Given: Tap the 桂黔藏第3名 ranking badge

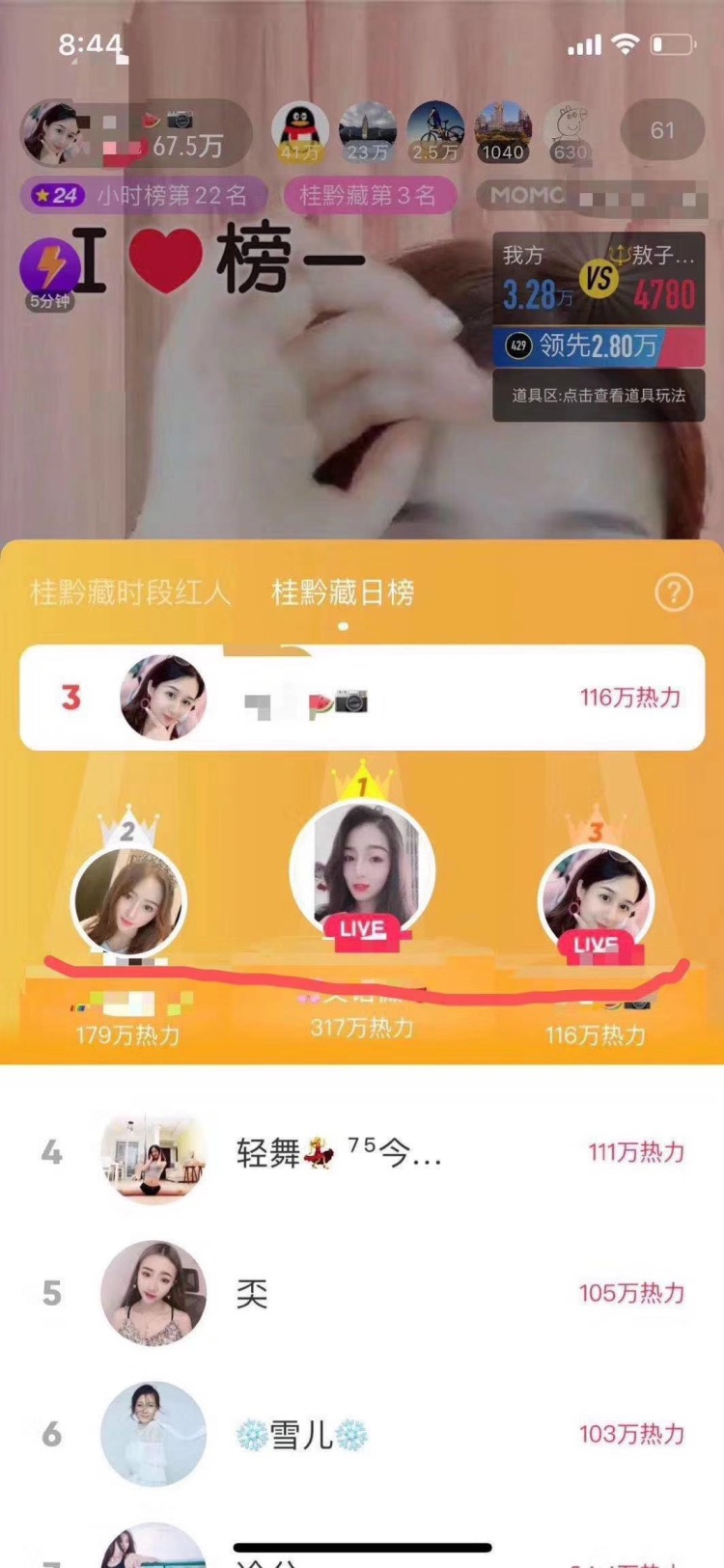Looking at the screenshot, I should tap(368, 196).
